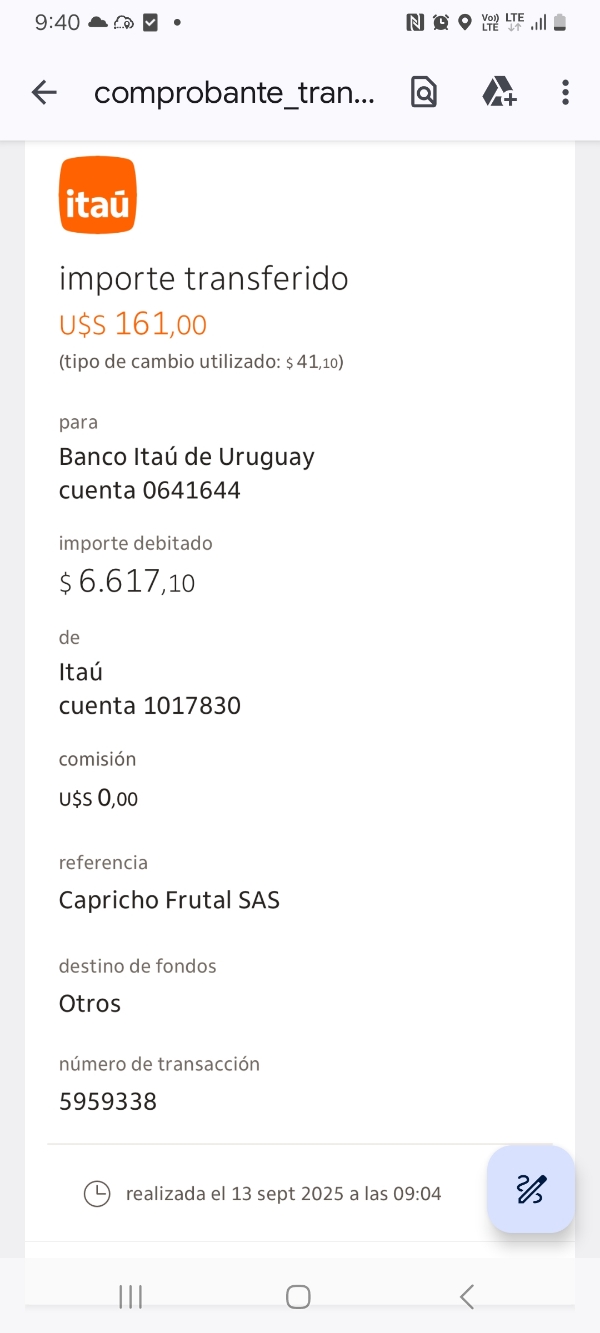Screen dimensions: 600x1333
Task: Open recent apps from navigation bar
Action: pos(131,1297)
